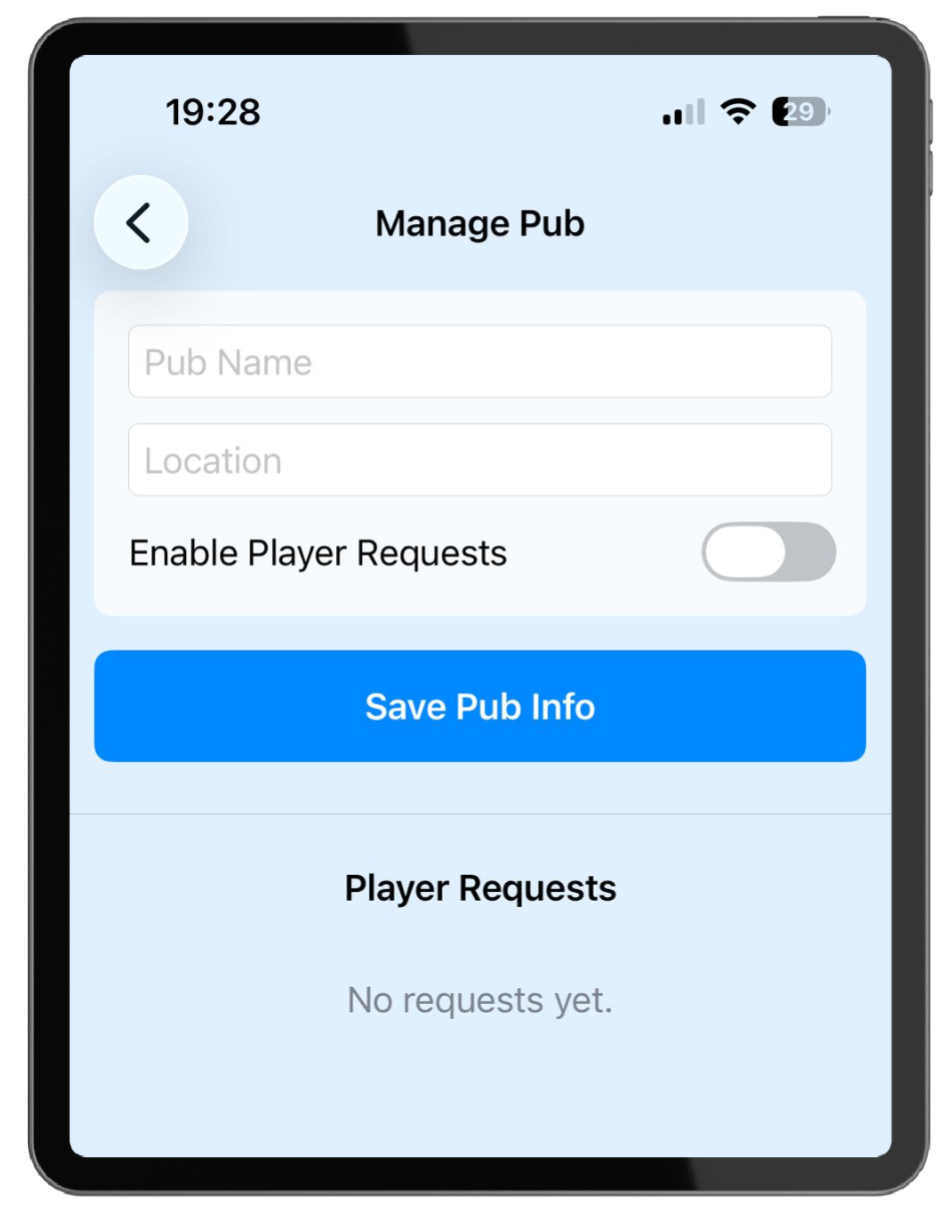Save the pub info
The image size is (951, 1219).
point(479,706)
